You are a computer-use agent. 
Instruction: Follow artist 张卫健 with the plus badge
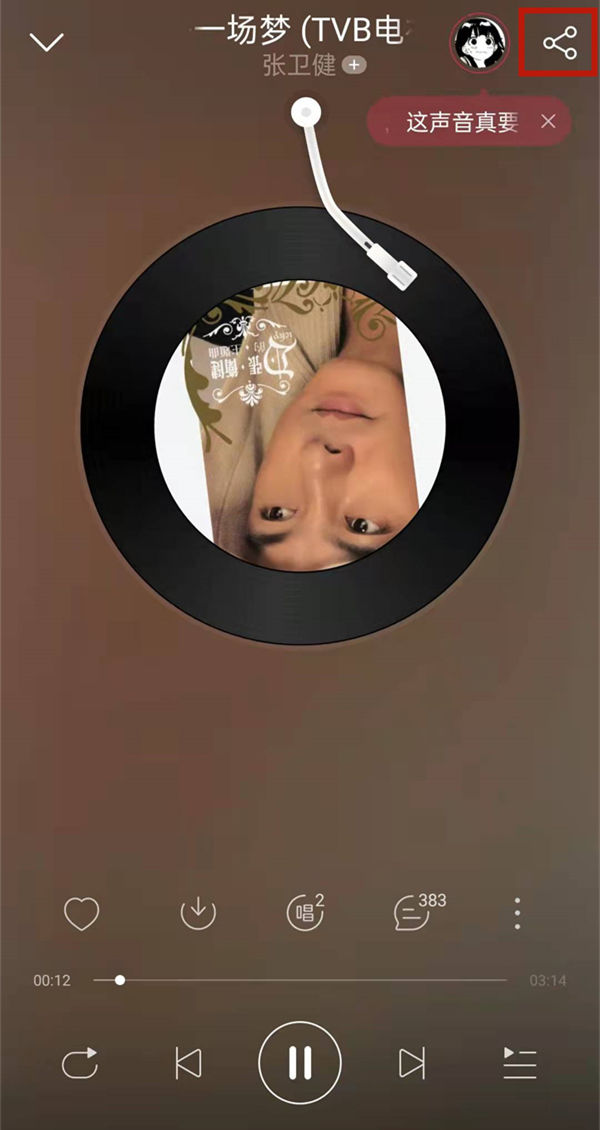[x=354, y=65]
